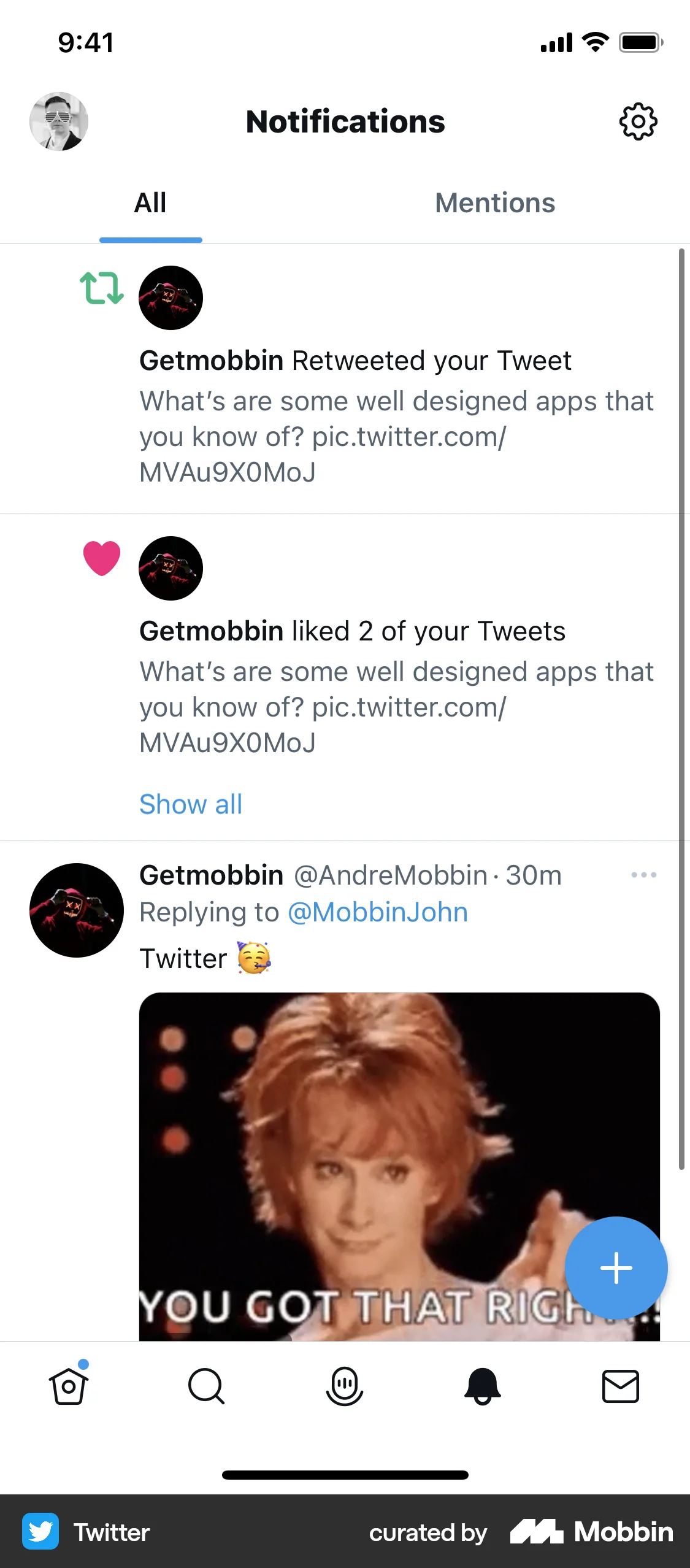
Task: Tap Getmobbin's avatar on the retweet notification
Action: [171, 298]
